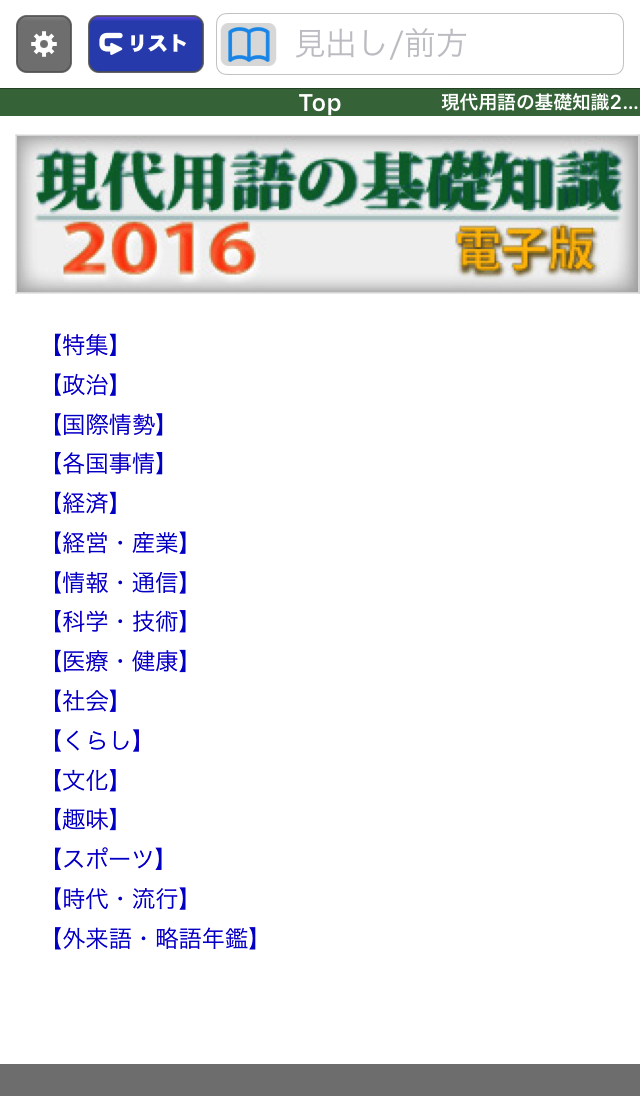Open the 【特集】 link

[85, 345]
